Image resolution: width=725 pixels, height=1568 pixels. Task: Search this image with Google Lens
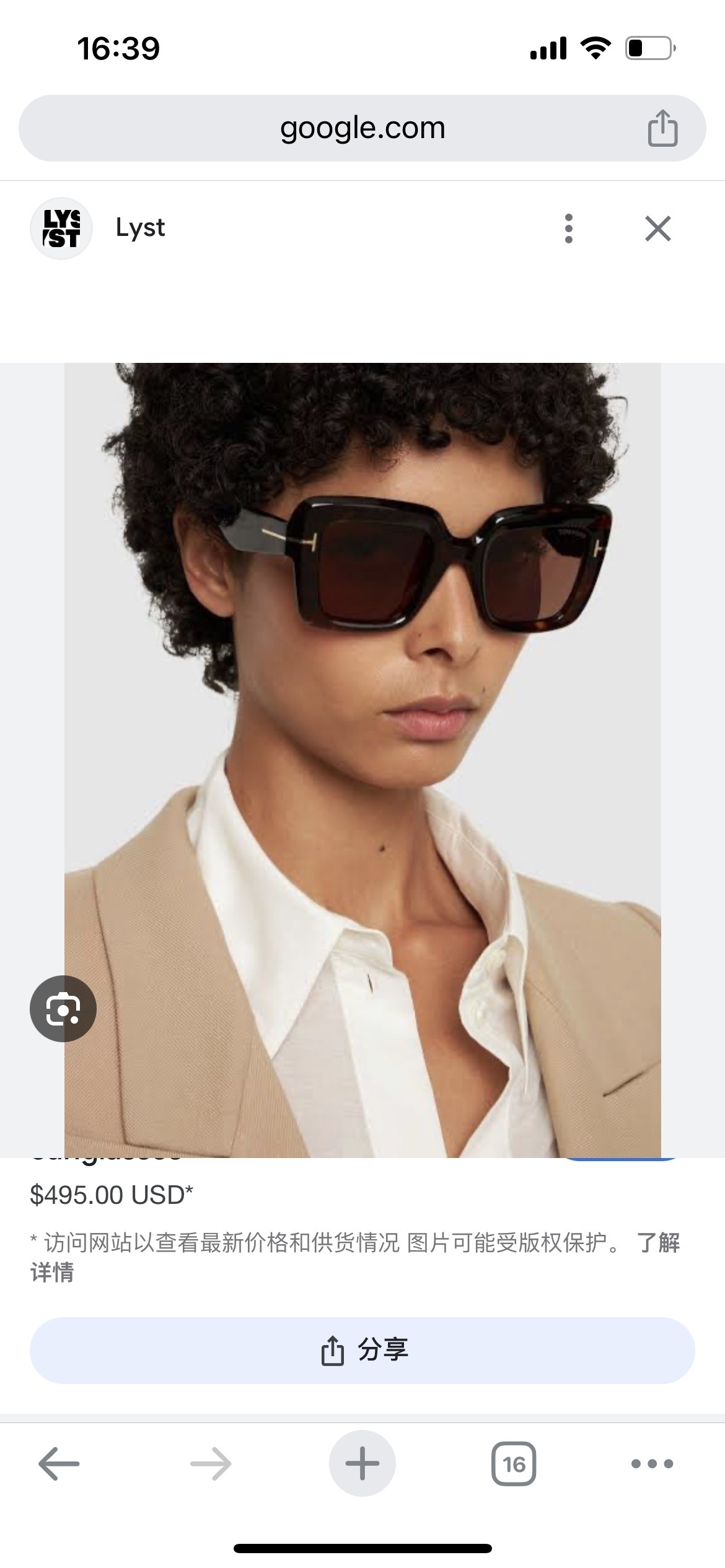(x=63, y=1009)
